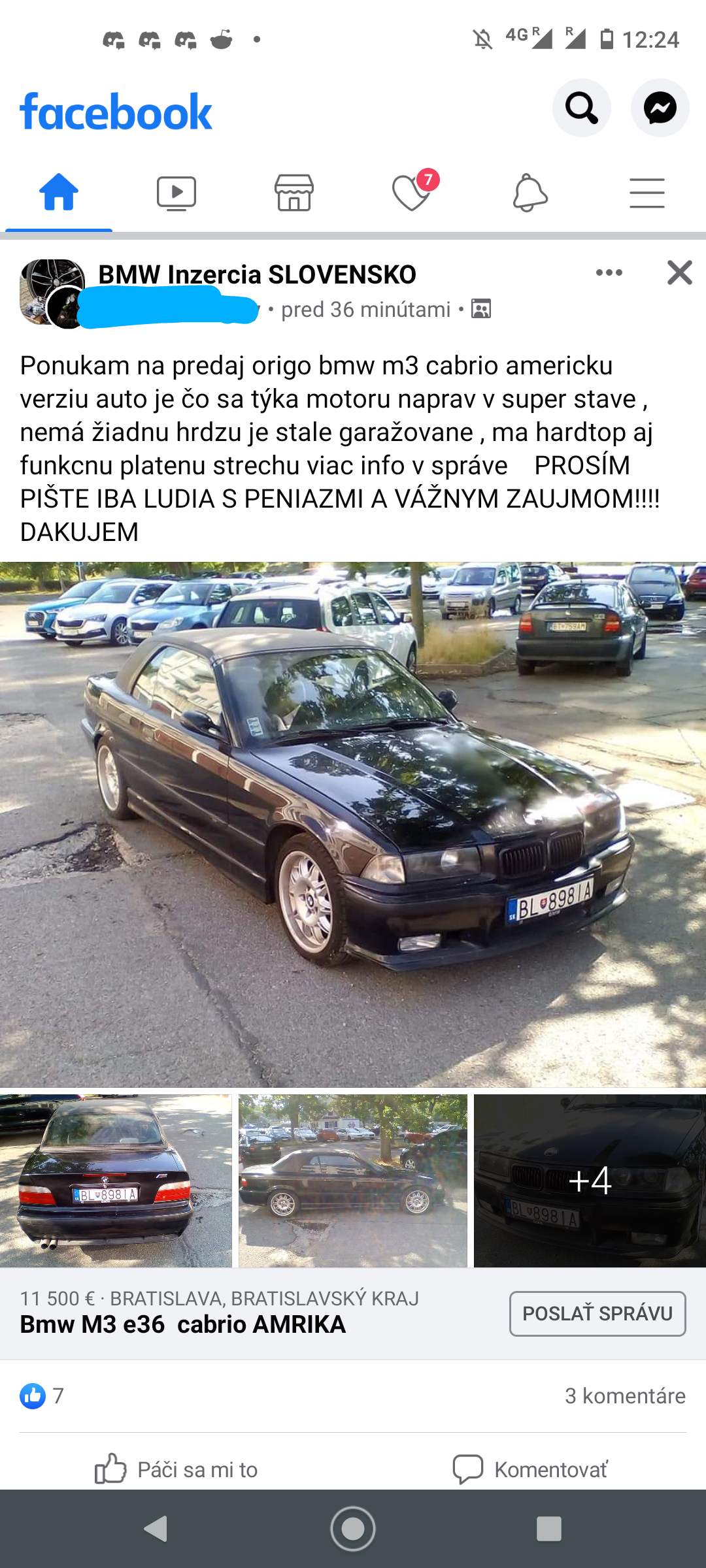Open the heart tab with 7 badge

coord(412,193)
